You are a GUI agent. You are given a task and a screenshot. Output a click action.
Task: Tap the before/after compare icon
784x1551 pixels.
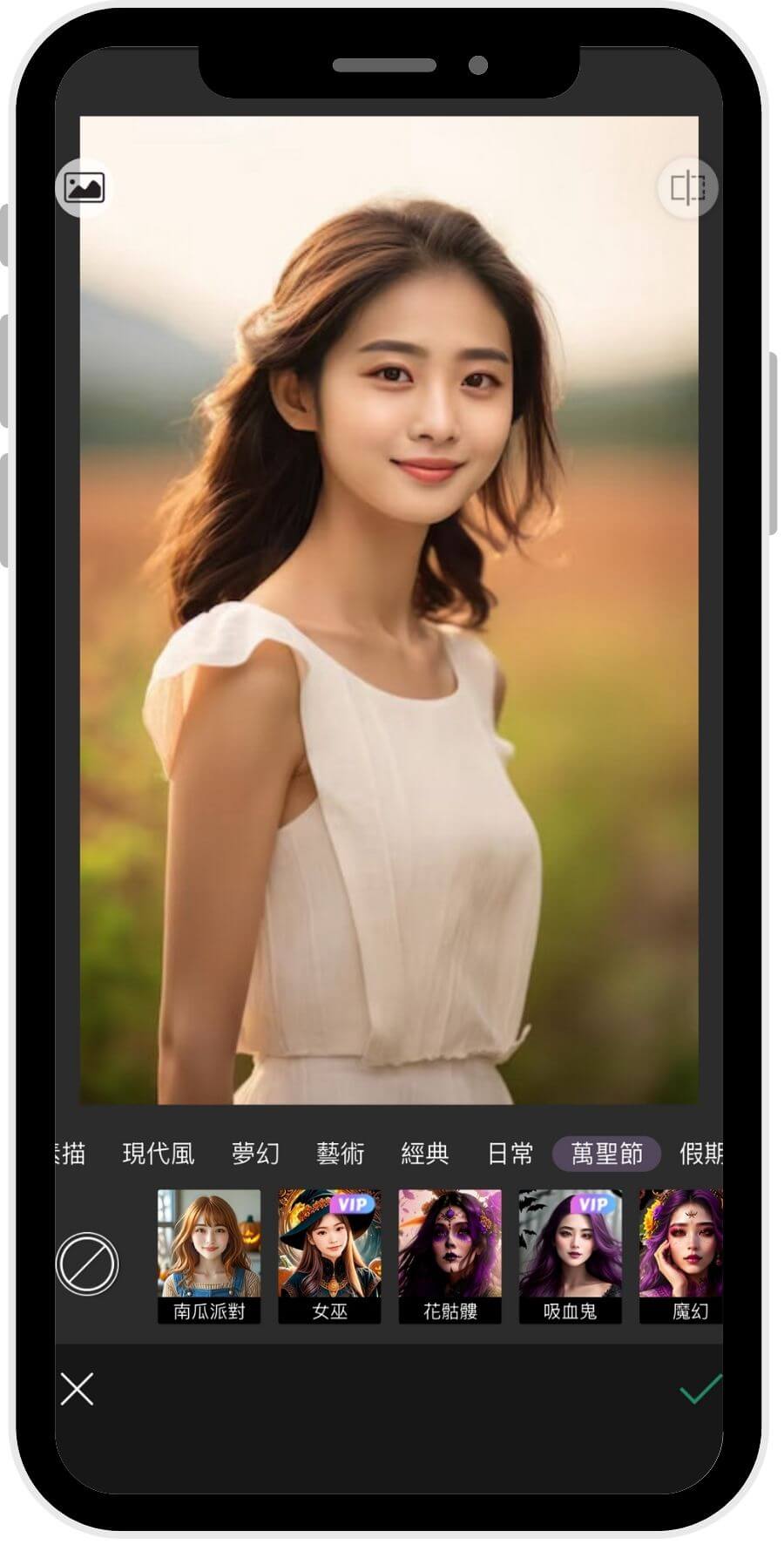[x=686, y=187]
